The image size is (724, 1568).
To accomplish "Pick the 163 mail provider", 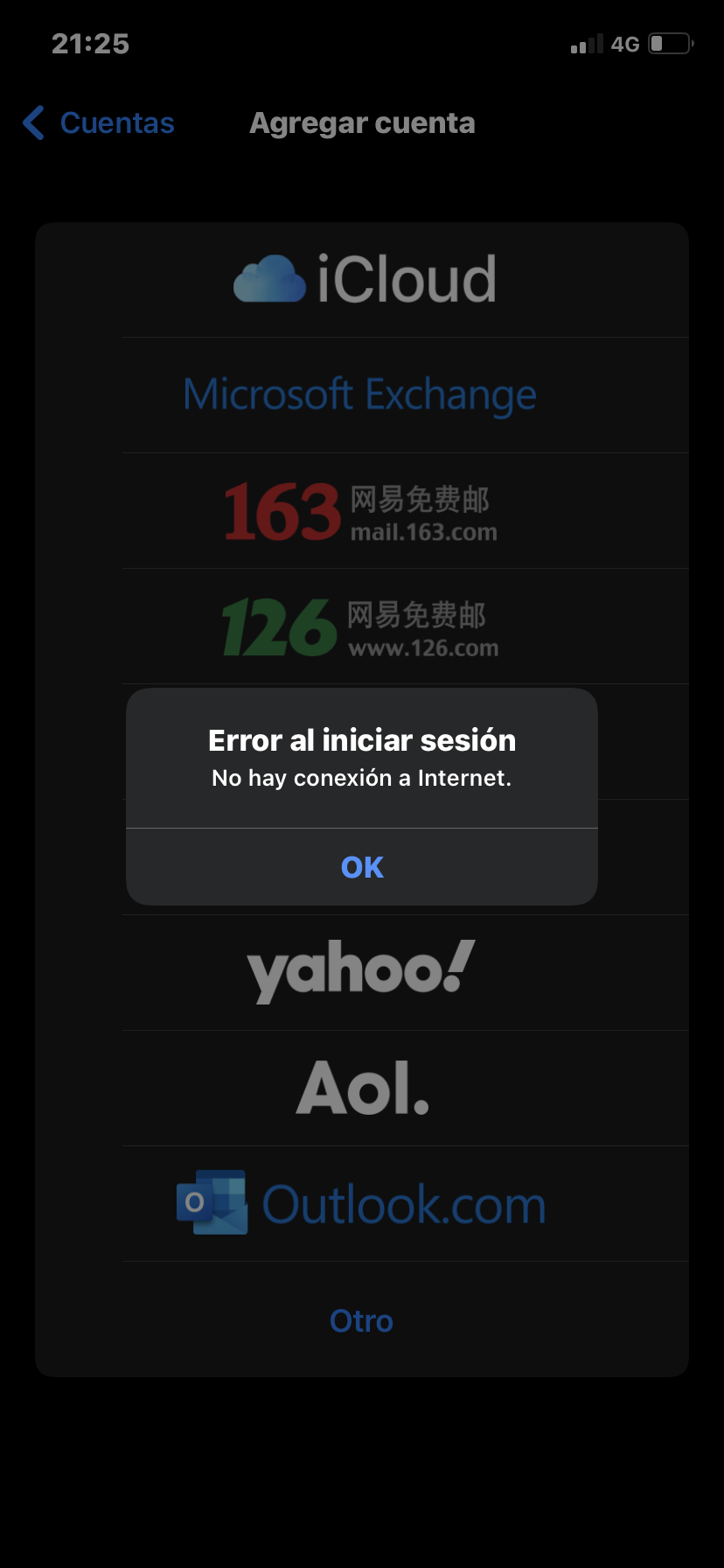I will 362,511.
